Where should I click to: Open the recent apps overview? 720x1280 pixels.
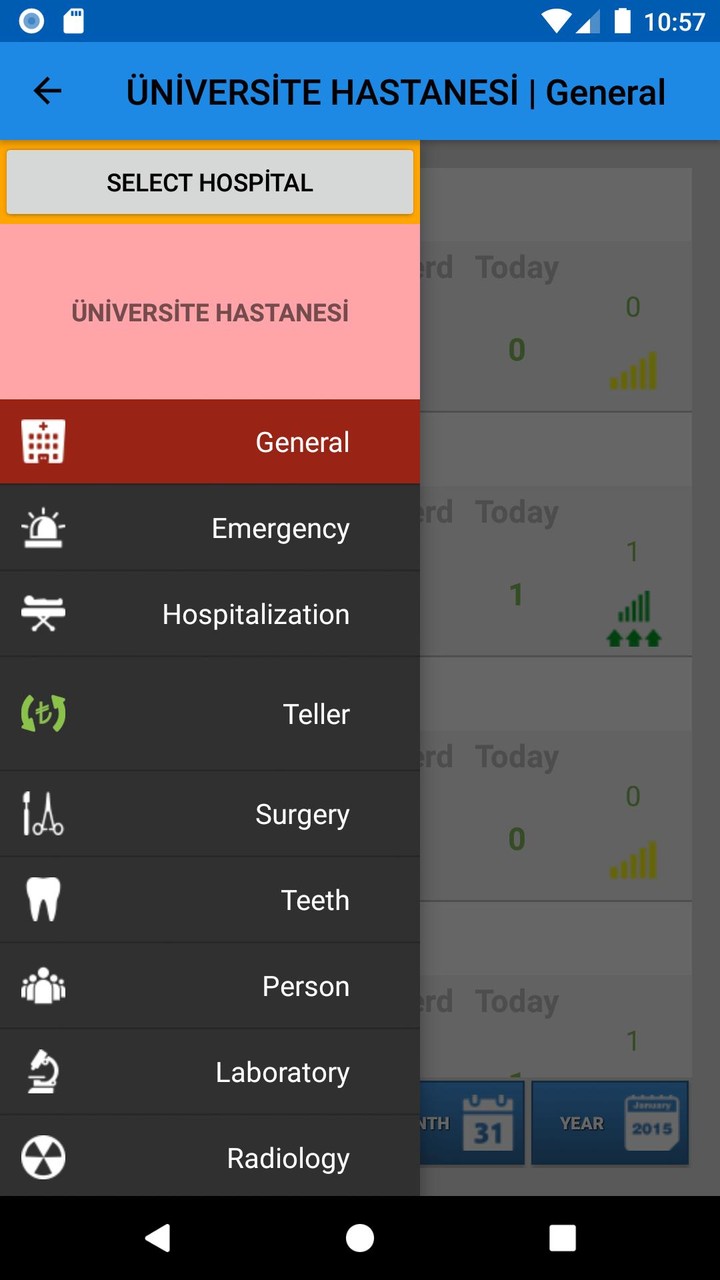[562, 1238]
